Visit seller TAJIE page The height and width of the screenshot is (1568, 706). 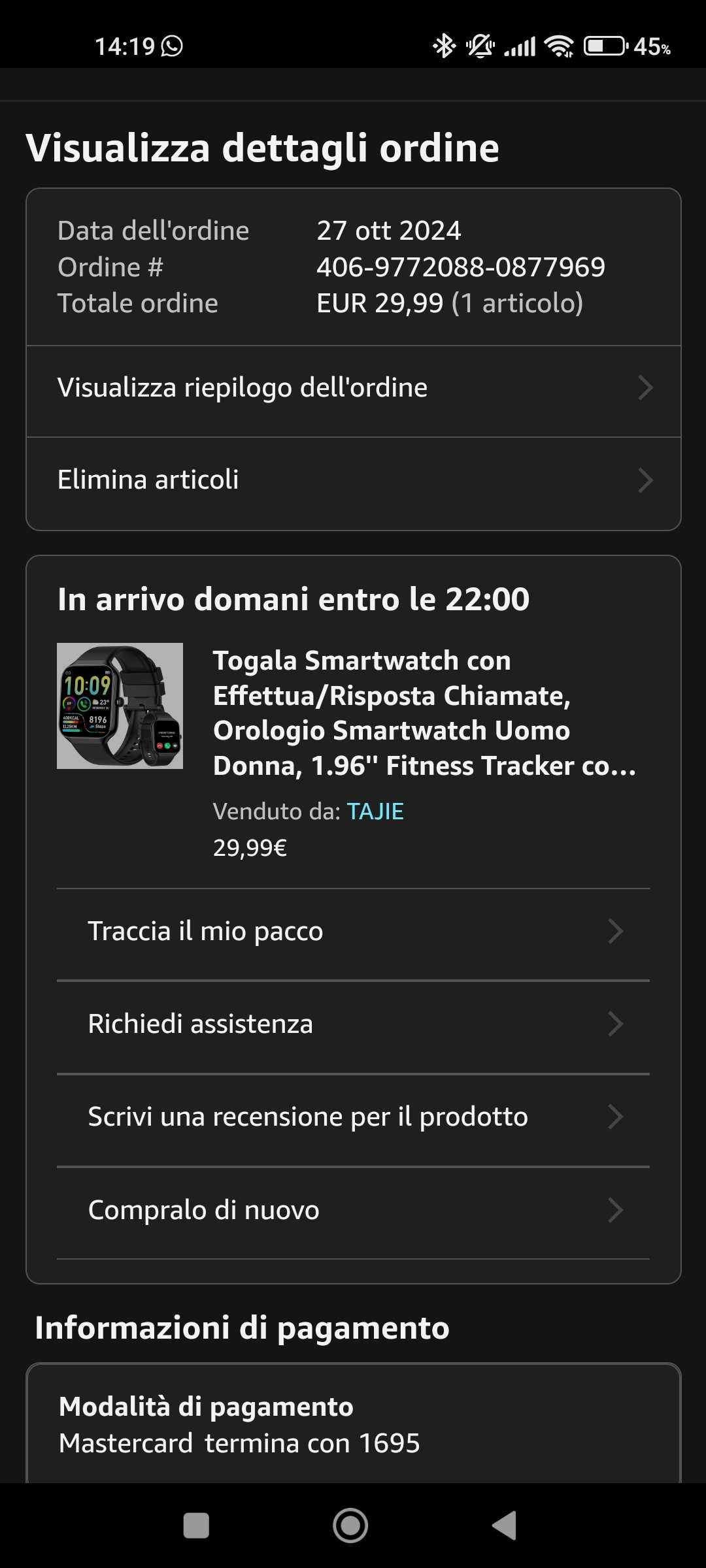(x=375, y=811)
